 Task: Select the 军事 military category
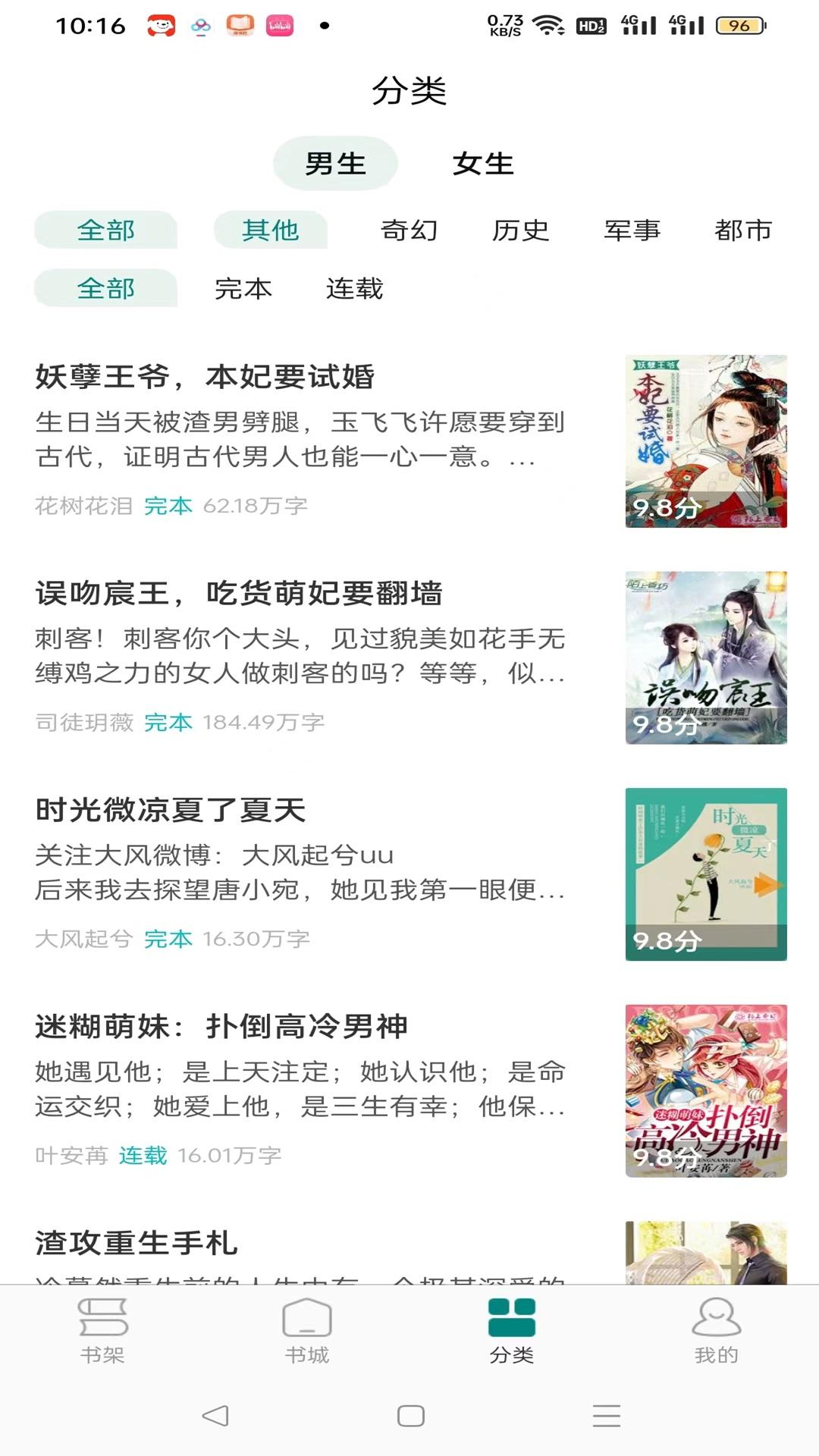(632, 231)
